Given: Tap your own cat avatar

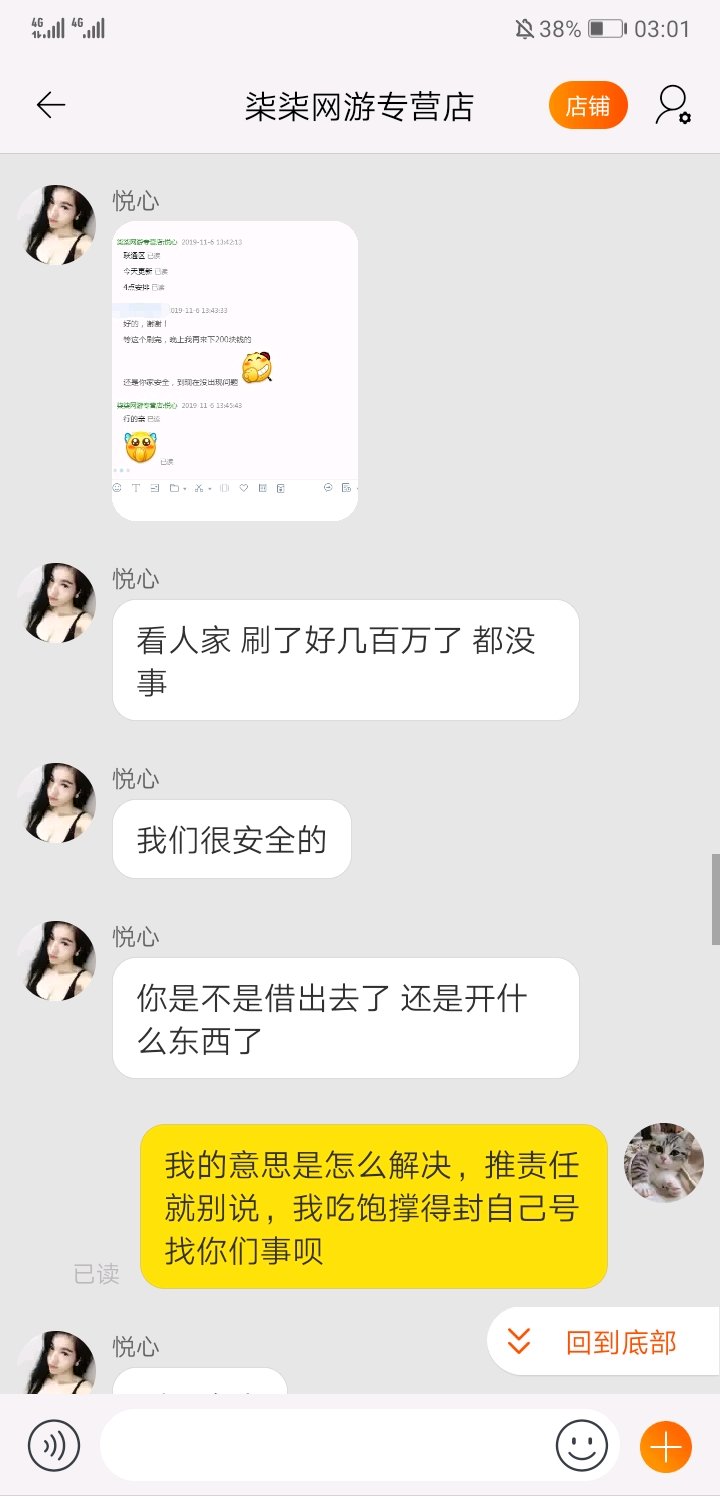Looking at the screenshot, I should pyautogui.click(x=663, y=1162).
